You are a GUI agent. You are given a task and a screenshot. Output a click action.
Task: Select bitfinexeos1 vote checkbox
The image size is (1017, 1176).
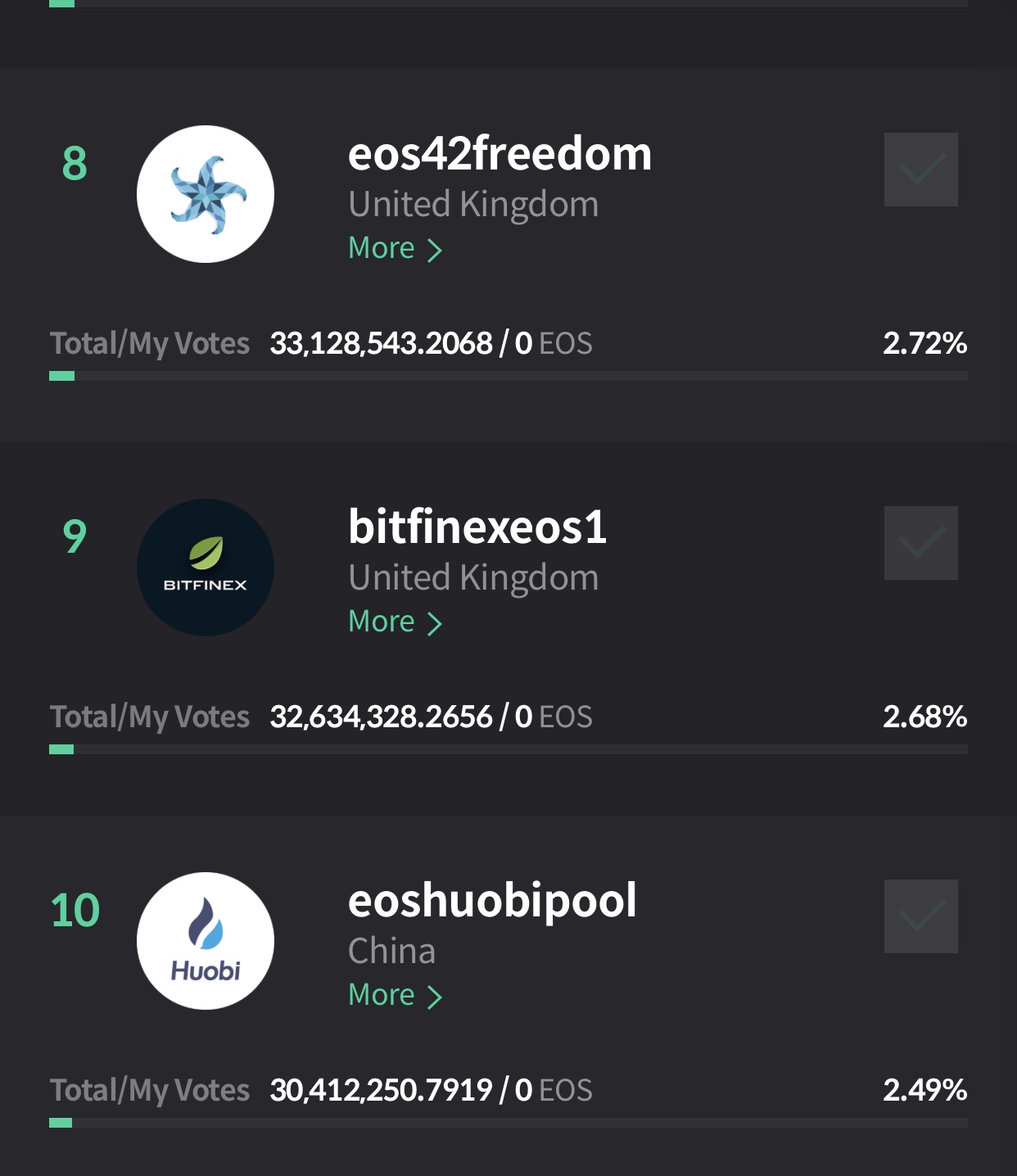[920, 543]
